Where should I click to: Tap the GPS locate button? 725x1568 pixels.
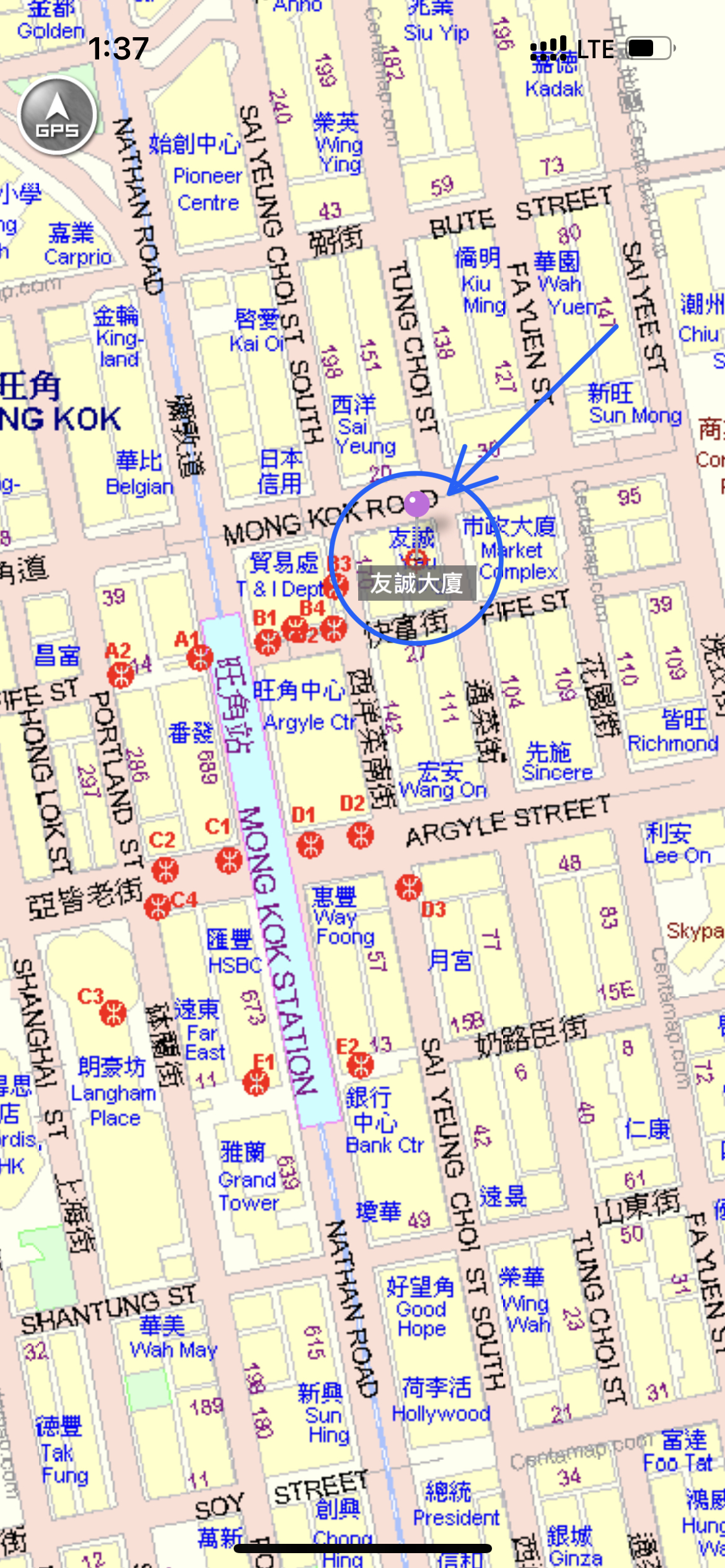[x=58, y=116]
